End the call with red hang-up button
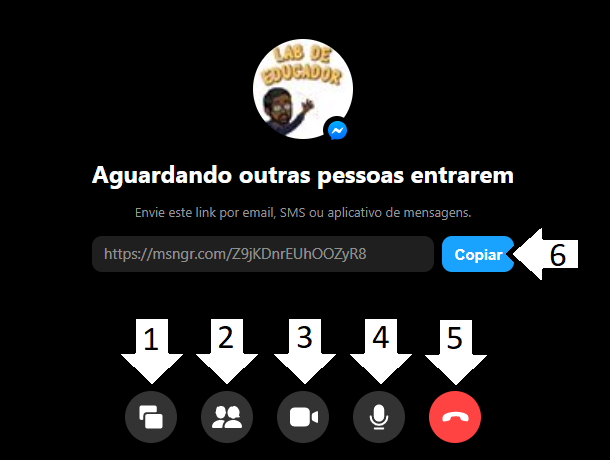Image resolution: width=610 pixels, height=460 pixels. [x=455, y=417]
